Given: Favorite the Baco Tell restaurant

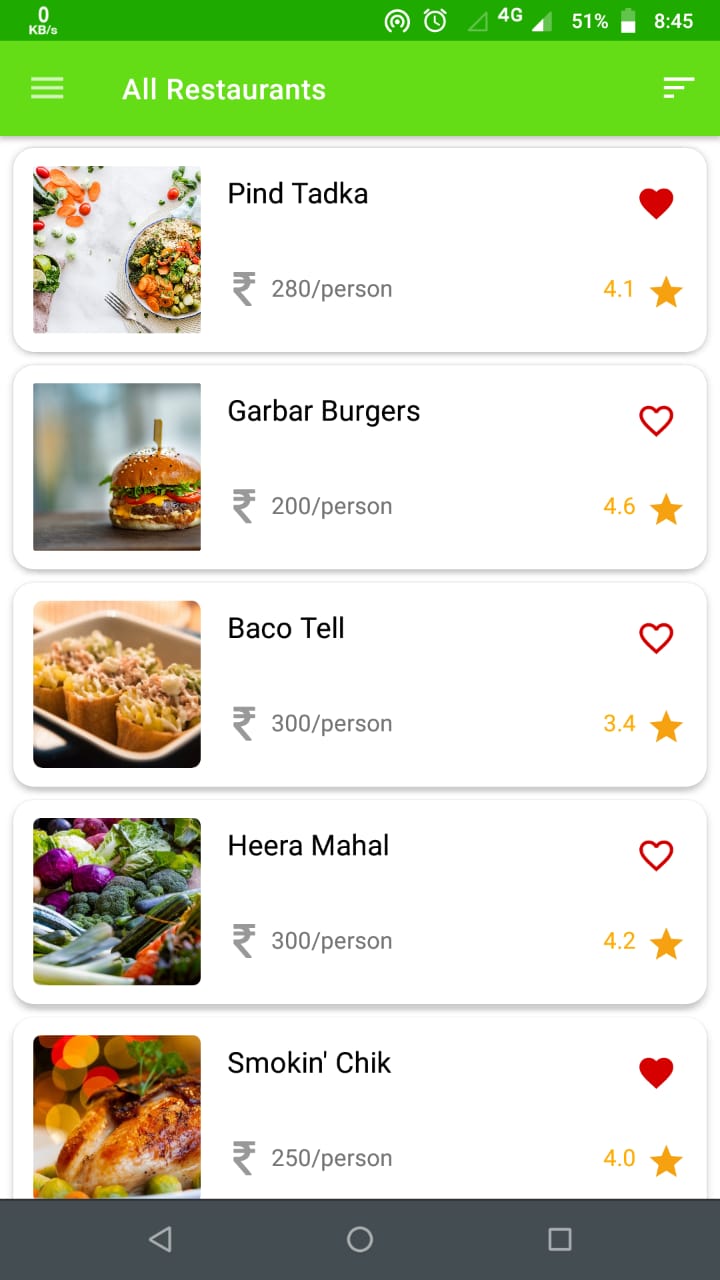Looking at the screenshot, I should coord(656,638).
